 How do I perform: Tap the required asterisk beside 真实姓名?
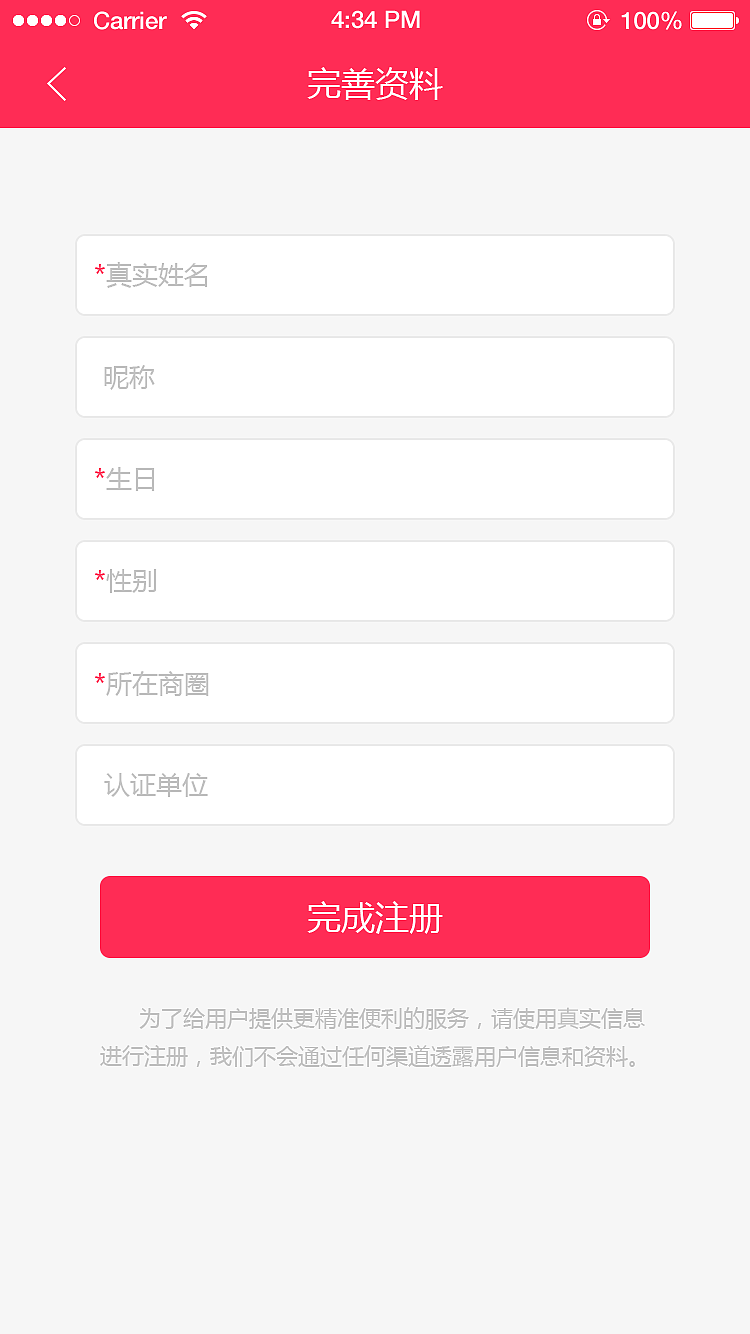pyautogui.click(x=100, y=270)
